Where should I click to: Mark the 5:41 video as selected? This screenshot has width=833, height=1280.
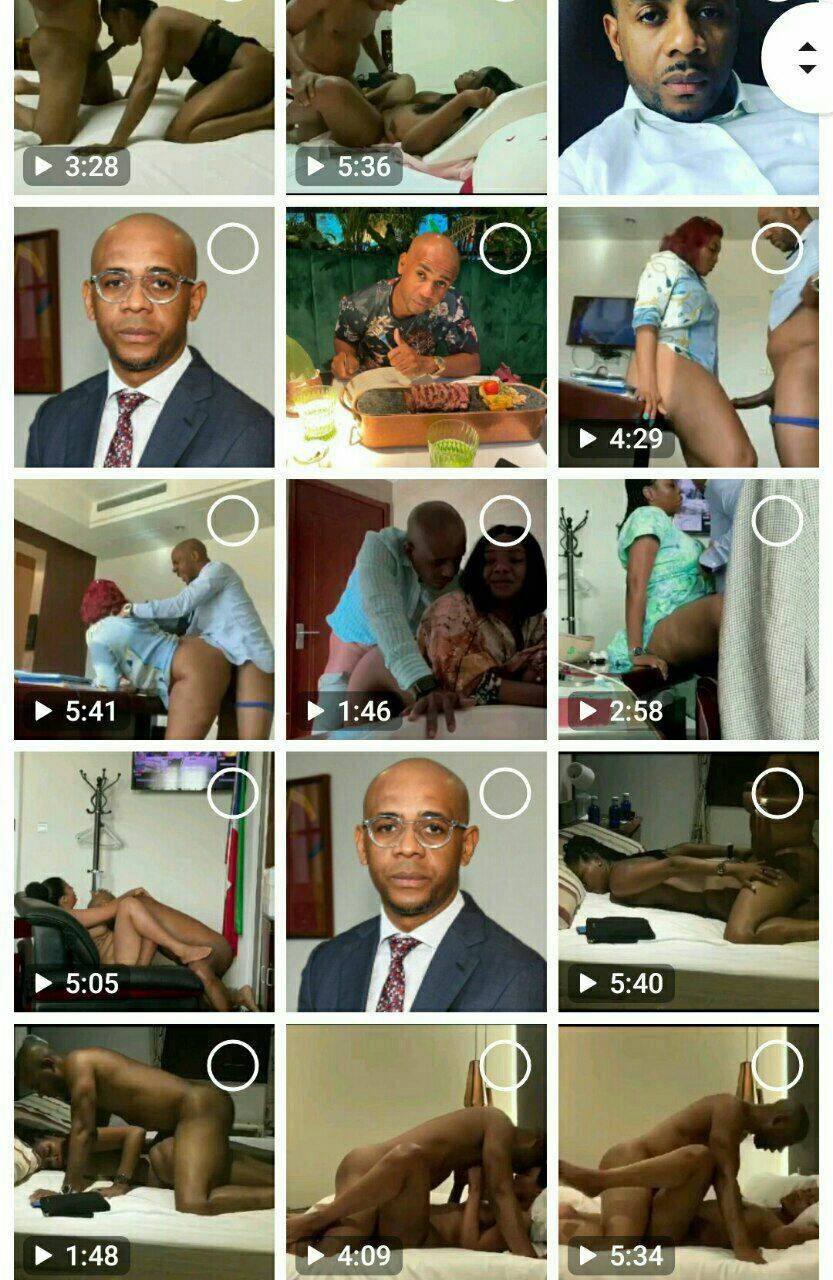pyautogui.click(x=233, y=521)
